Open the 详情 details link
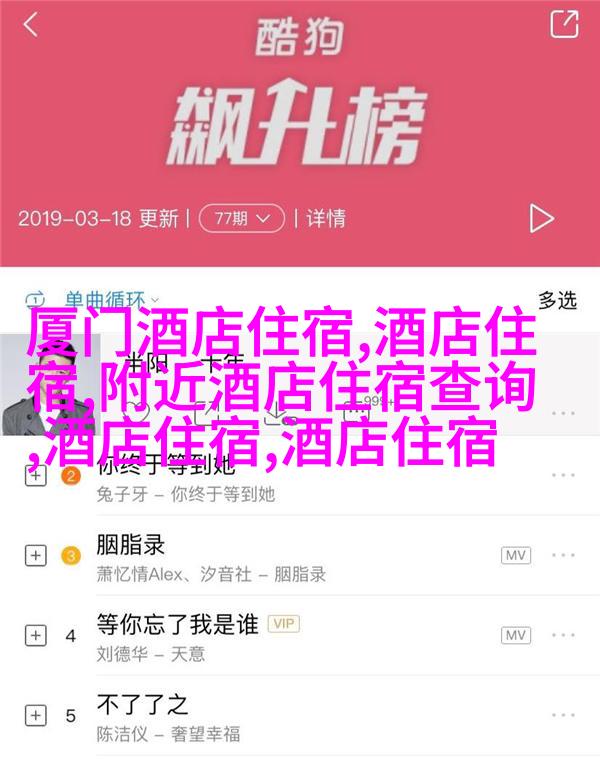The height and width of the screenshot is (759, 600). click(x=325, y=218)
